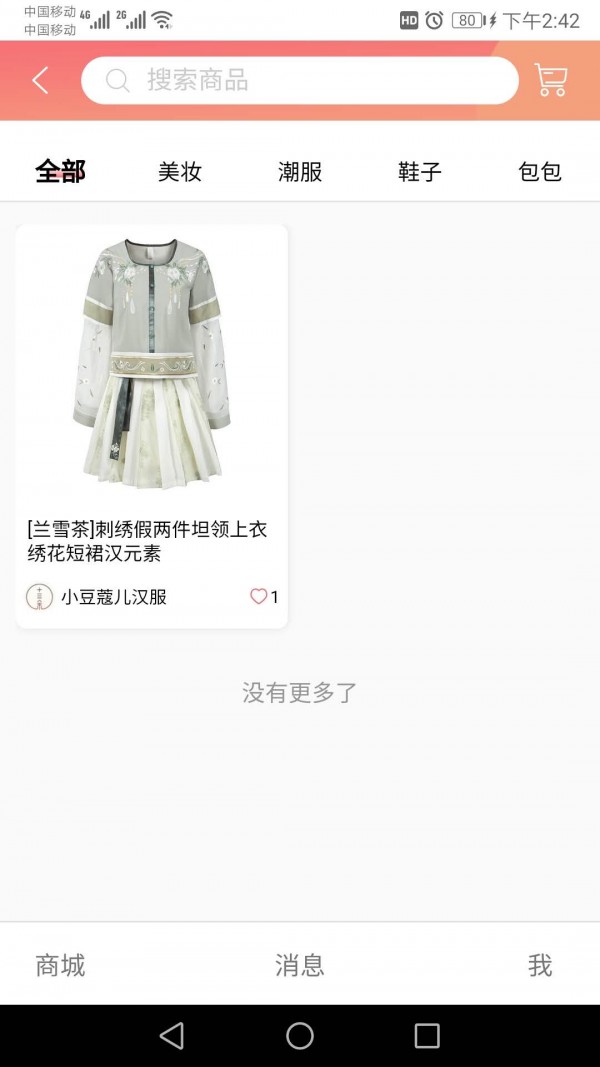
Task: Switch to the 潮服 tab
Action: point(300,171)
